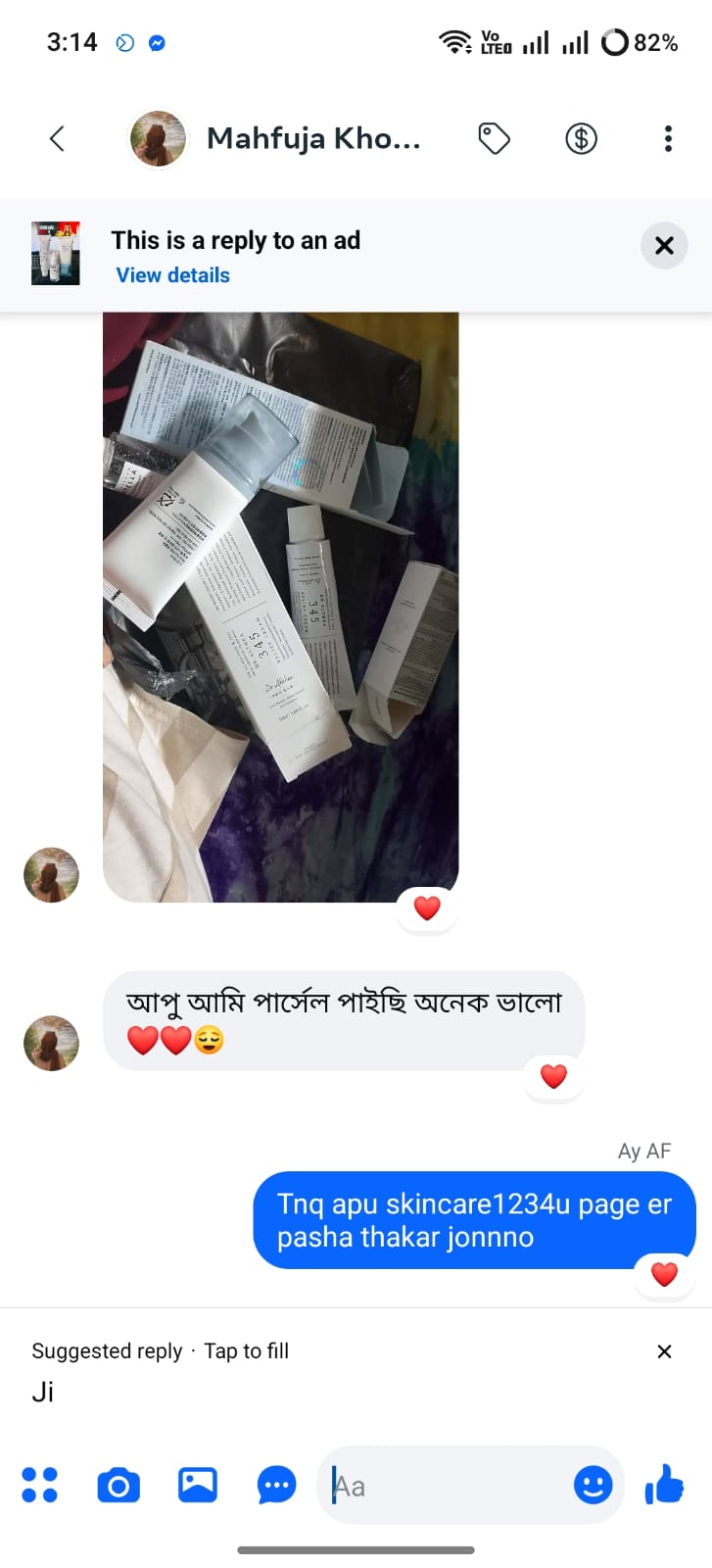Focus the Aa message field
The width and height of the screenshot is (712, 1568).
tap(446, 1486)
